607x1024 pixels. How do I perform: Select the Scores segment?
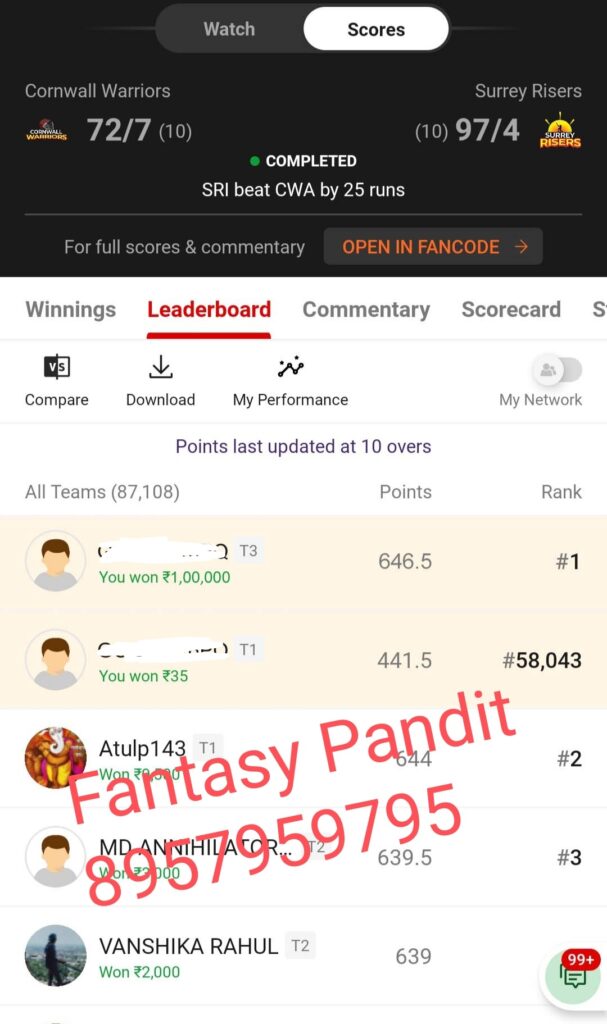[375, 29]
